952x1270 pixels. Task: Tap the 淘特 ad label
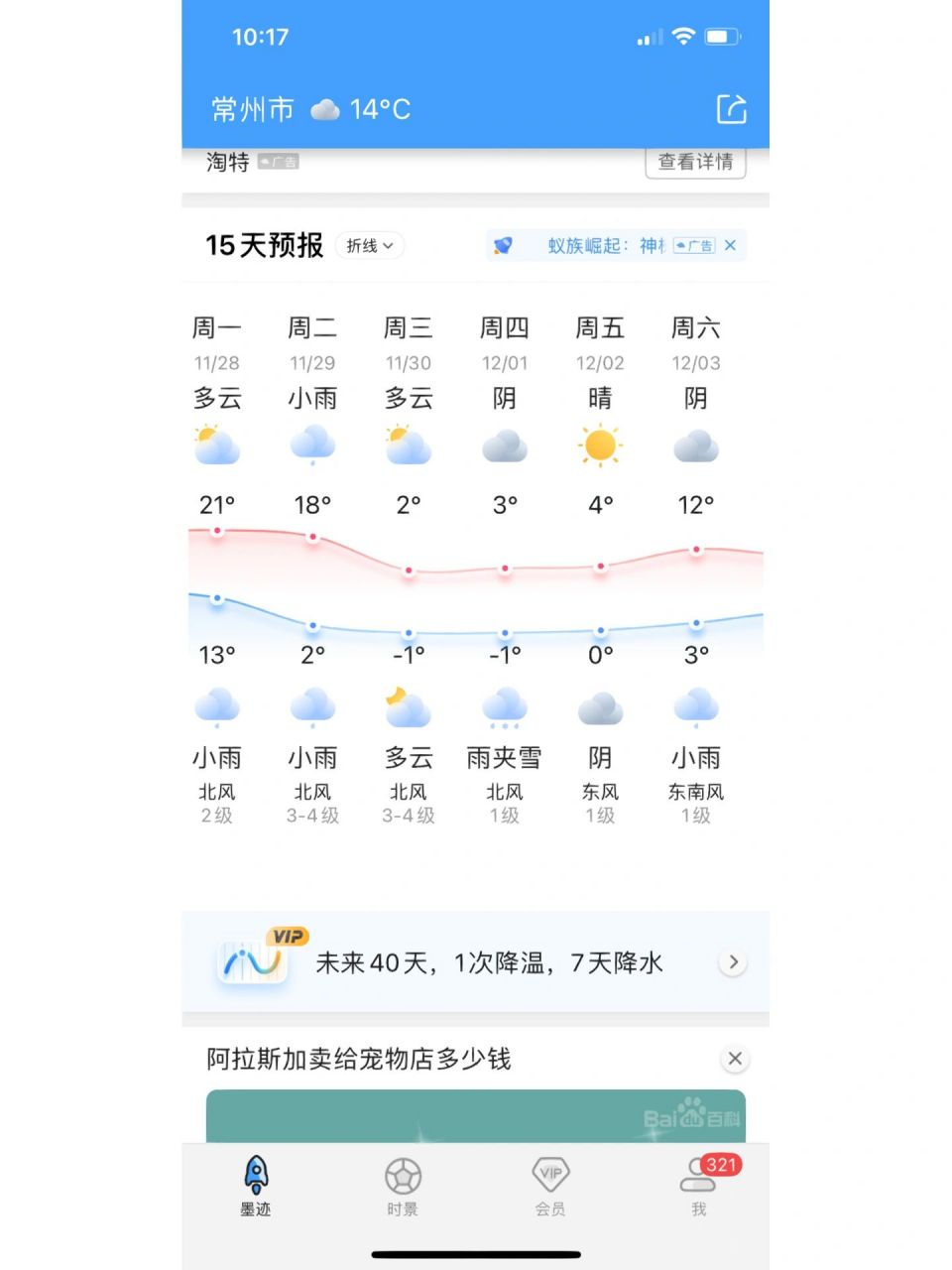[x=226, y=162]
